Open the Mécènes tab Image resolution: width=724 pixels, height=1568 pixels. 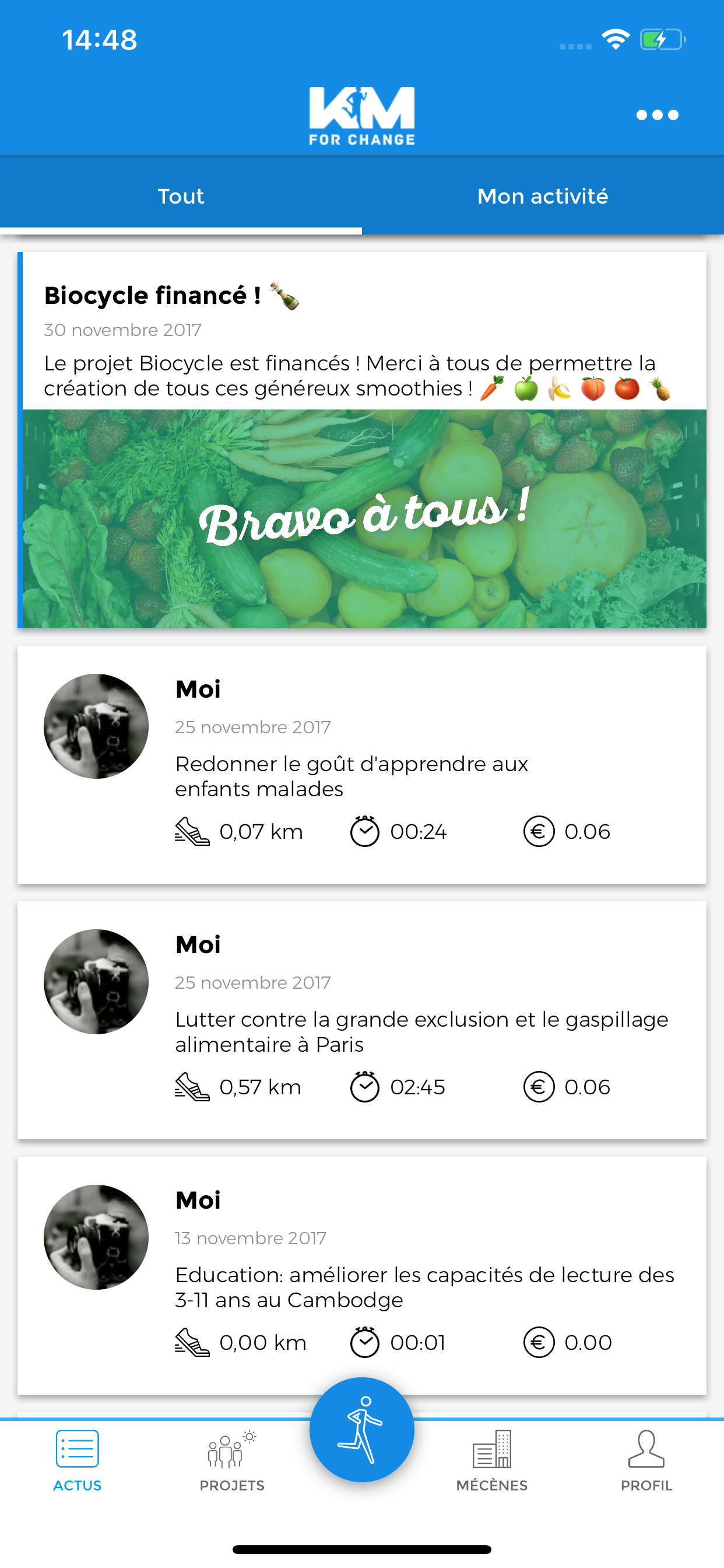click(491, 1459)
